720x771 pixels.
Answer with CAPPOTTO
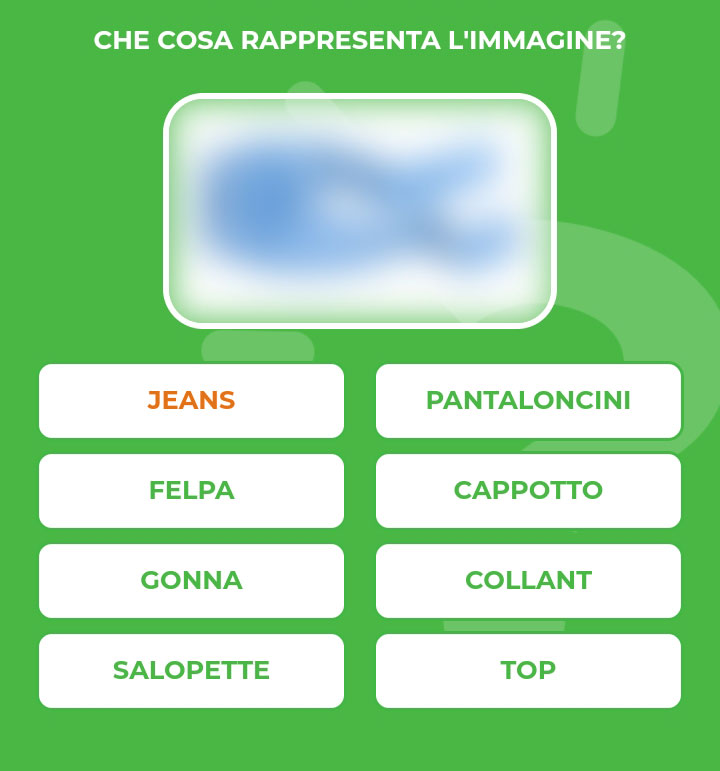tap(528, 491)
